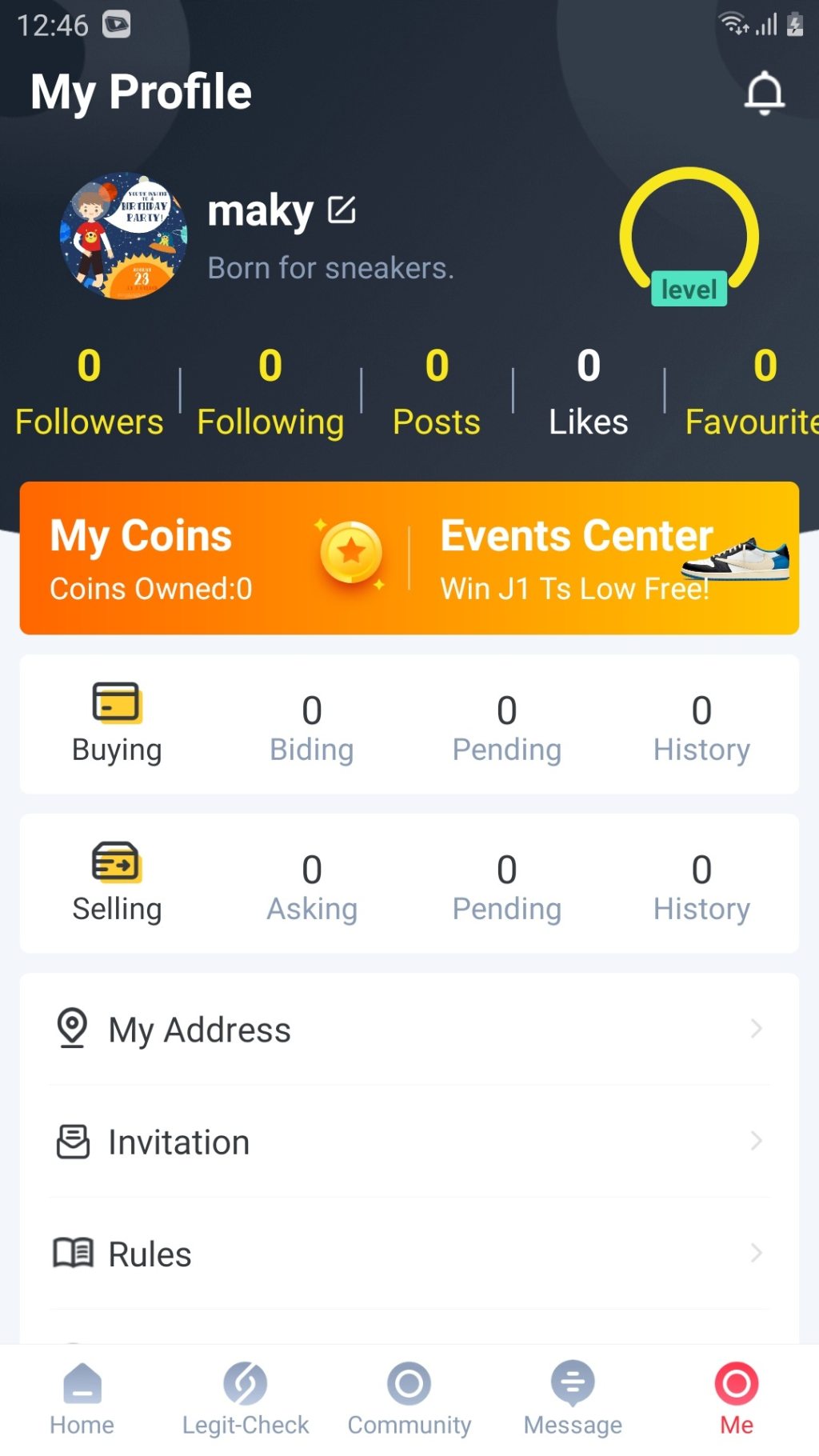The image size is (819, 1456).
Task: View Asking items under Selling
Action: pos(311,887)
